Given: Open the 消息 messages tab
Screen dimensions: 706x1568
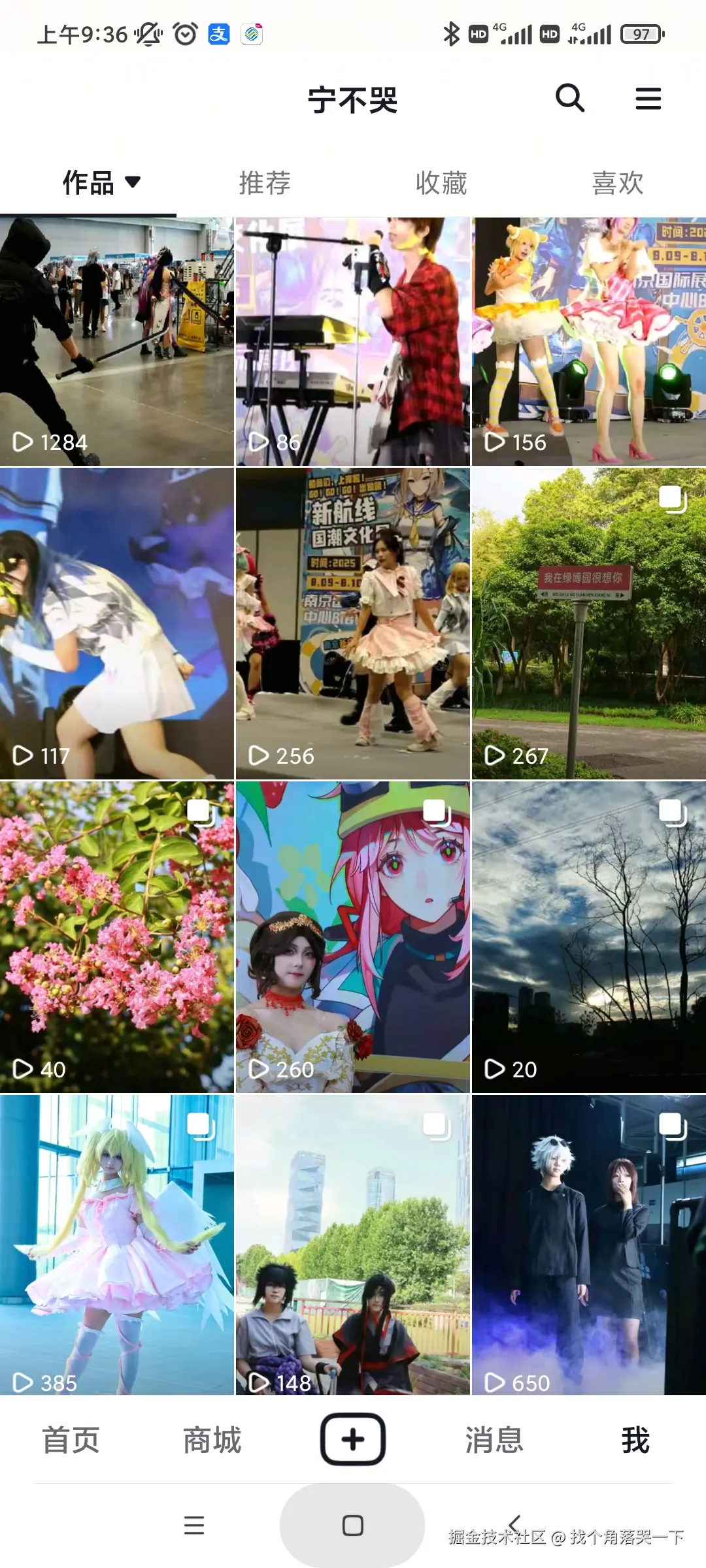Looking at the screenshot, I should (x=494, y=1441).
